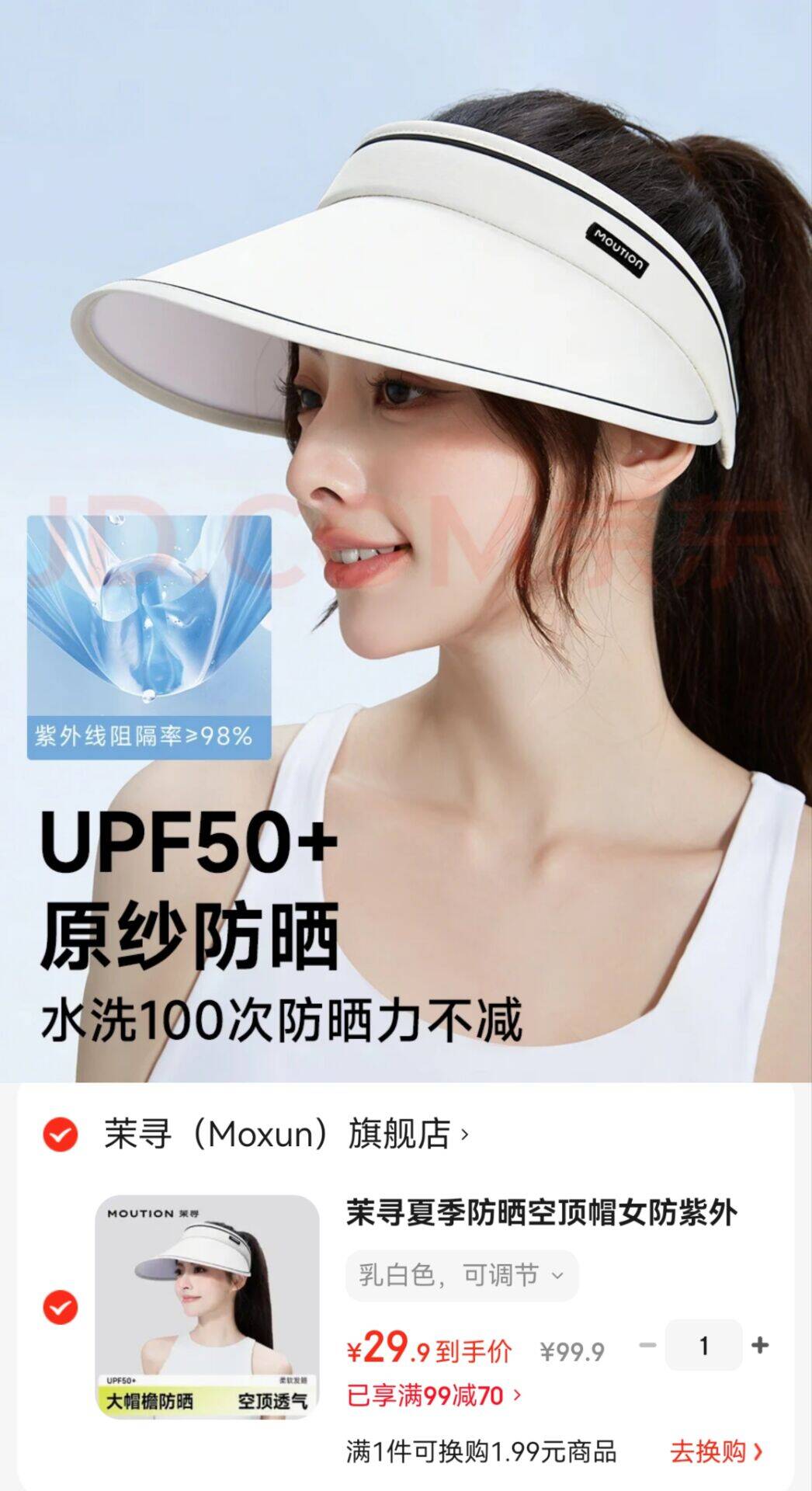Open the sun visor product thumbnail
The image size is (812, 1491).
tap(206, 1307)
